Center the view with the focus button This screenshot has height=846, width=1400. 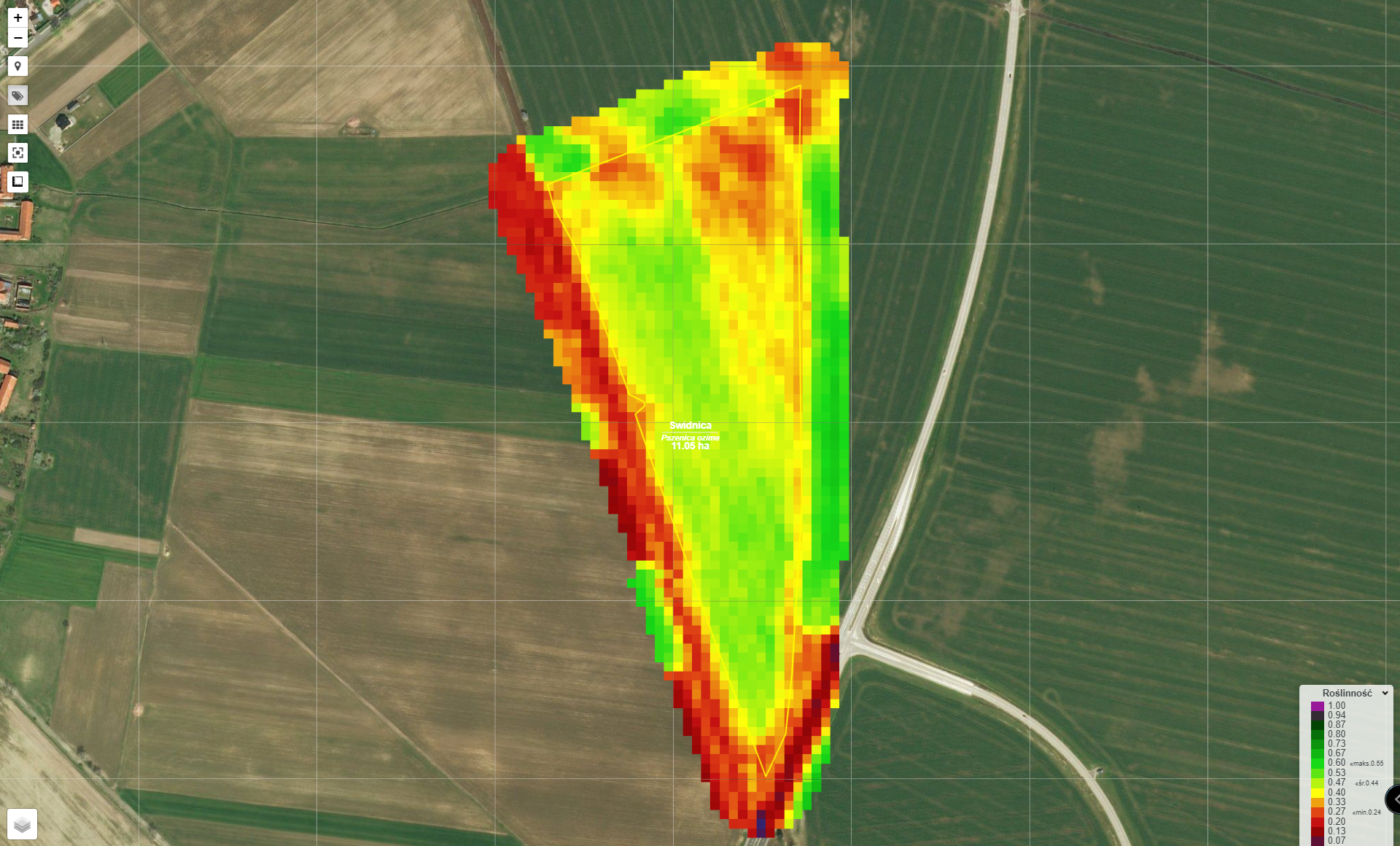coord(17,152)
